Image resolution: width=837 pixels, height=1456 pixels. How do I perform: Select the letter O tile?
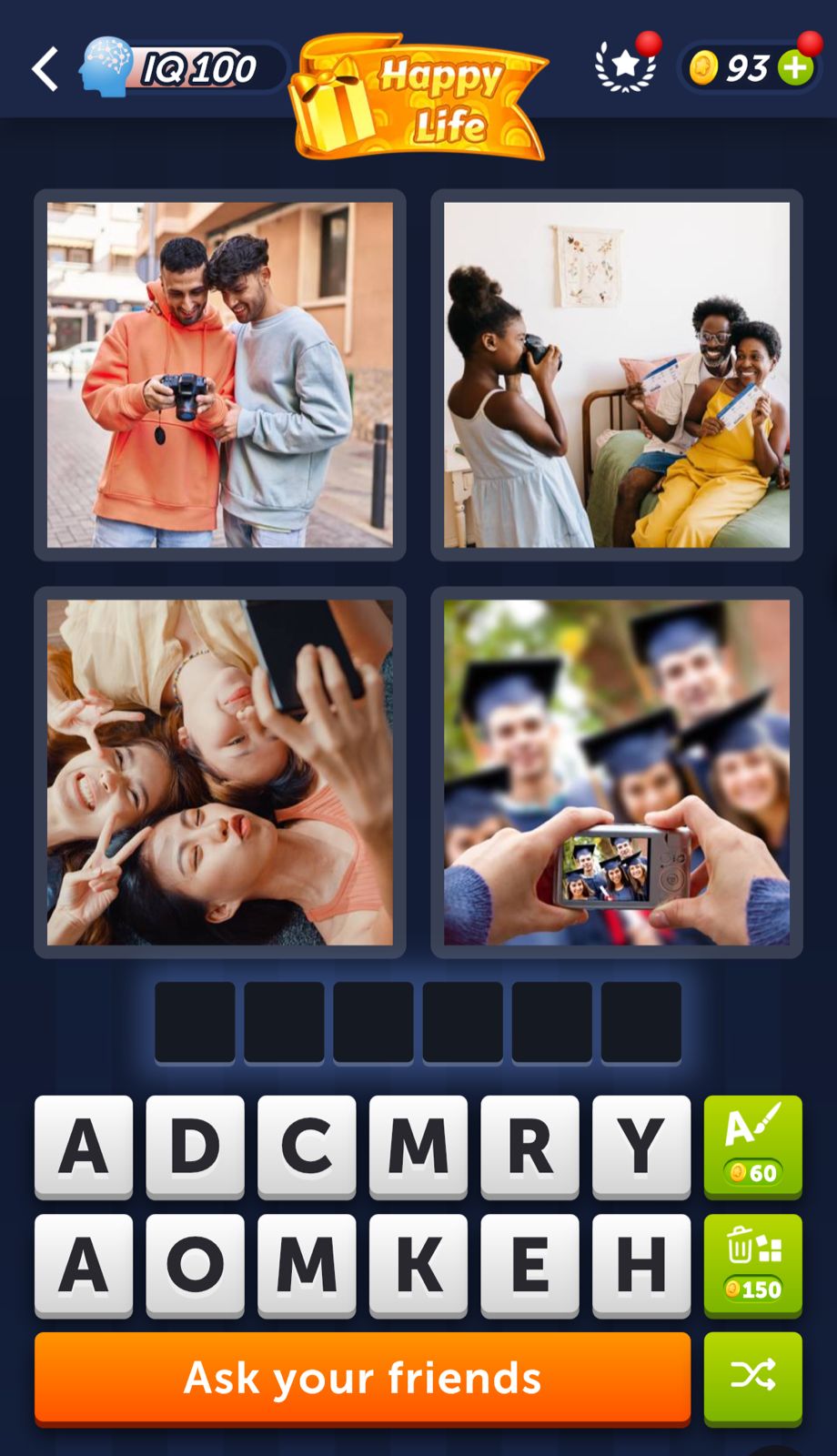(x=195, y=1264)
